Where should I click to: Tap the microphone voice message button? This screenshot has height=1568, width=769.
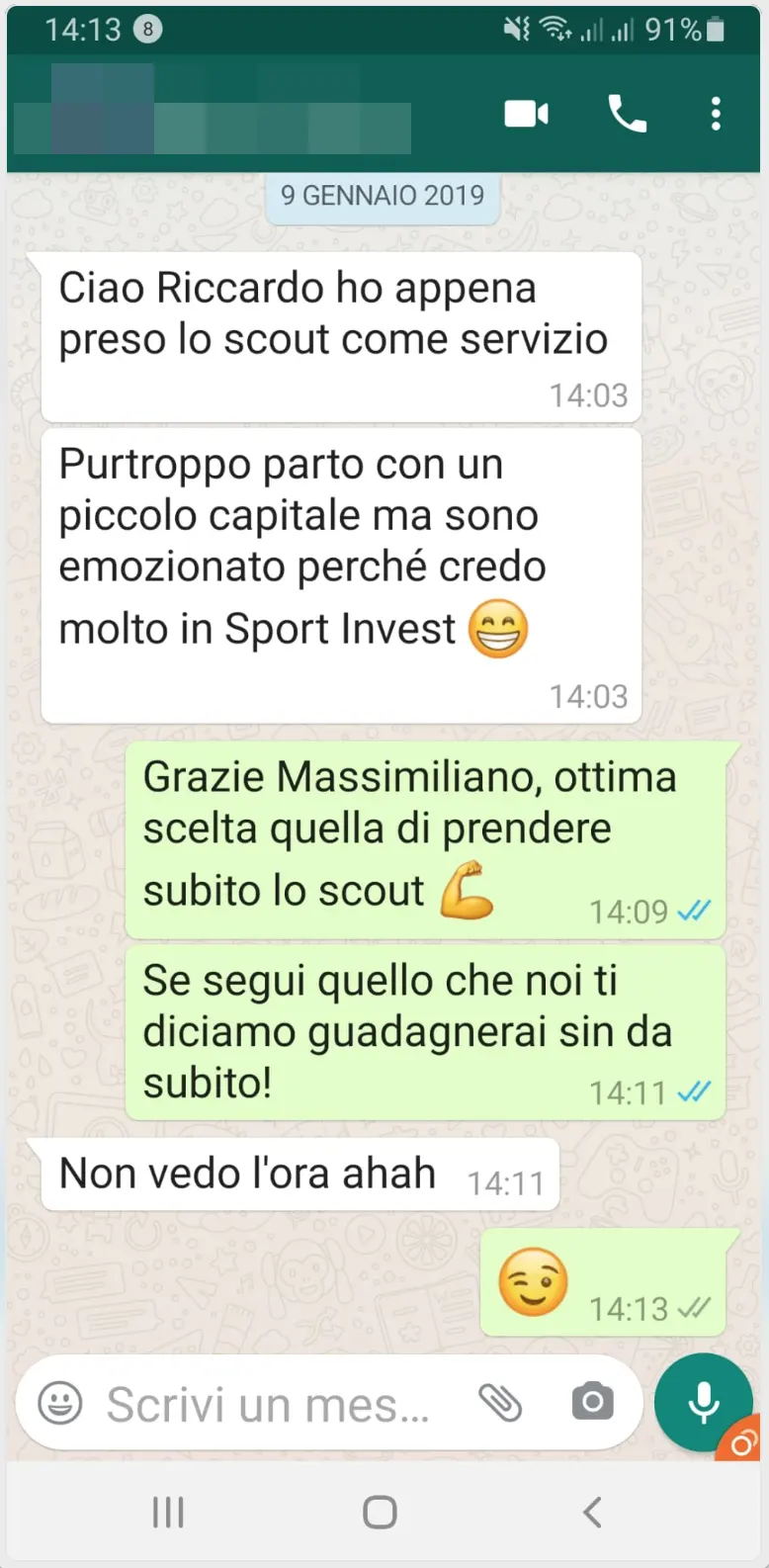tap(703, 1402)
